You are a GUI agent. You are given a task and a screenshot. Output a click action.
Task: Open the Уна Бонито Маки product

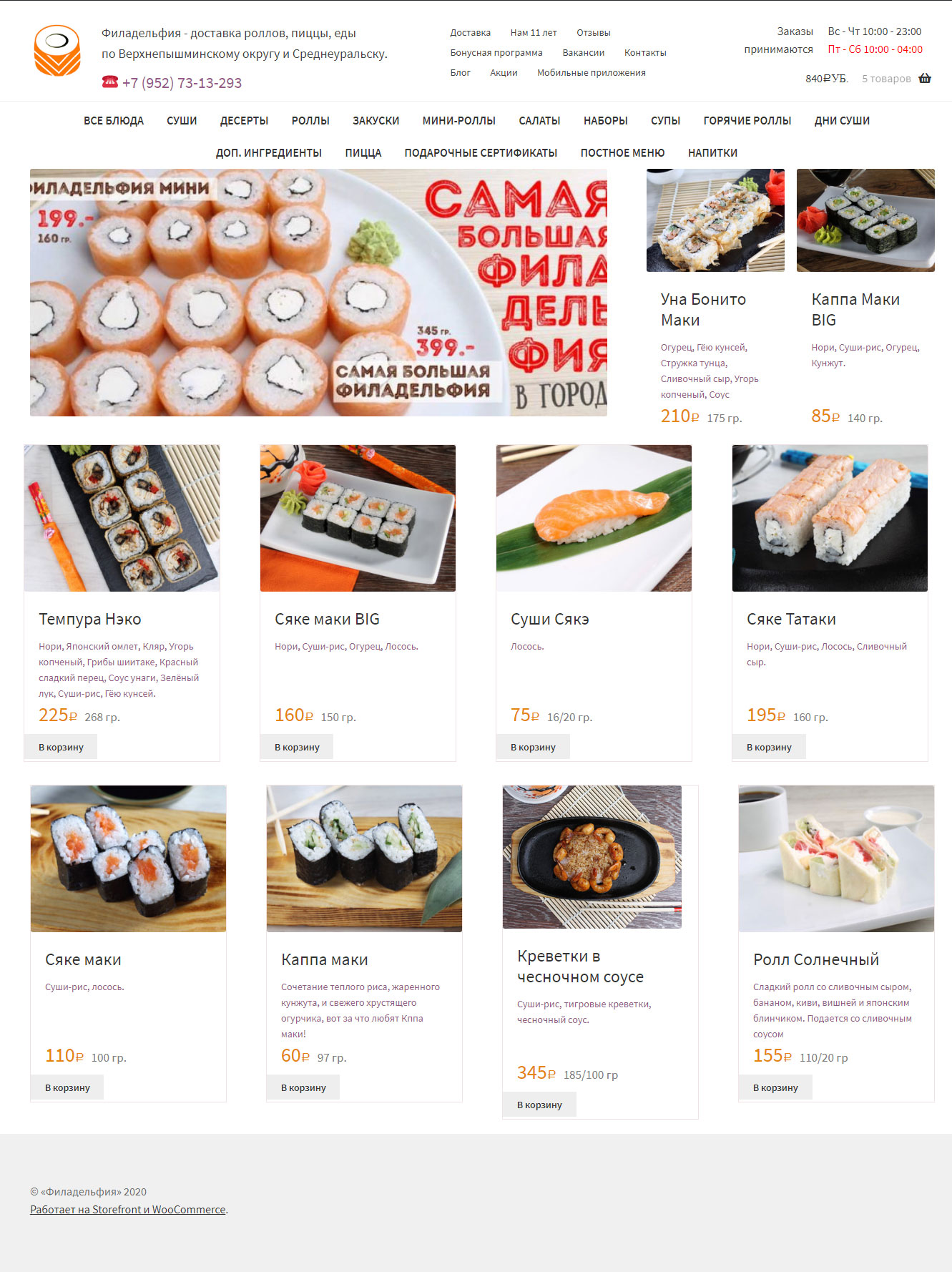[x=703, y=309]
